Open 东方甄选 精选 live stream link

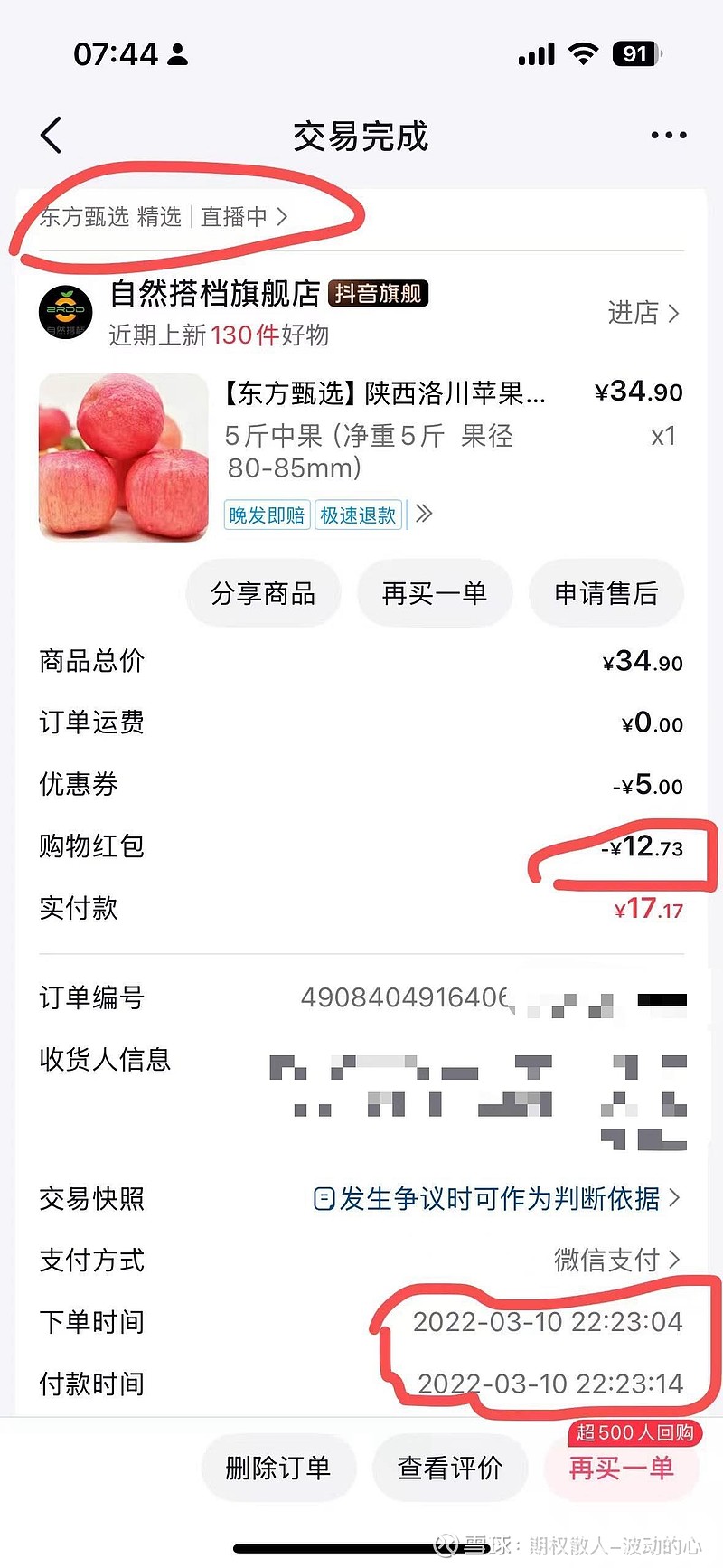(x=163, y=217)
